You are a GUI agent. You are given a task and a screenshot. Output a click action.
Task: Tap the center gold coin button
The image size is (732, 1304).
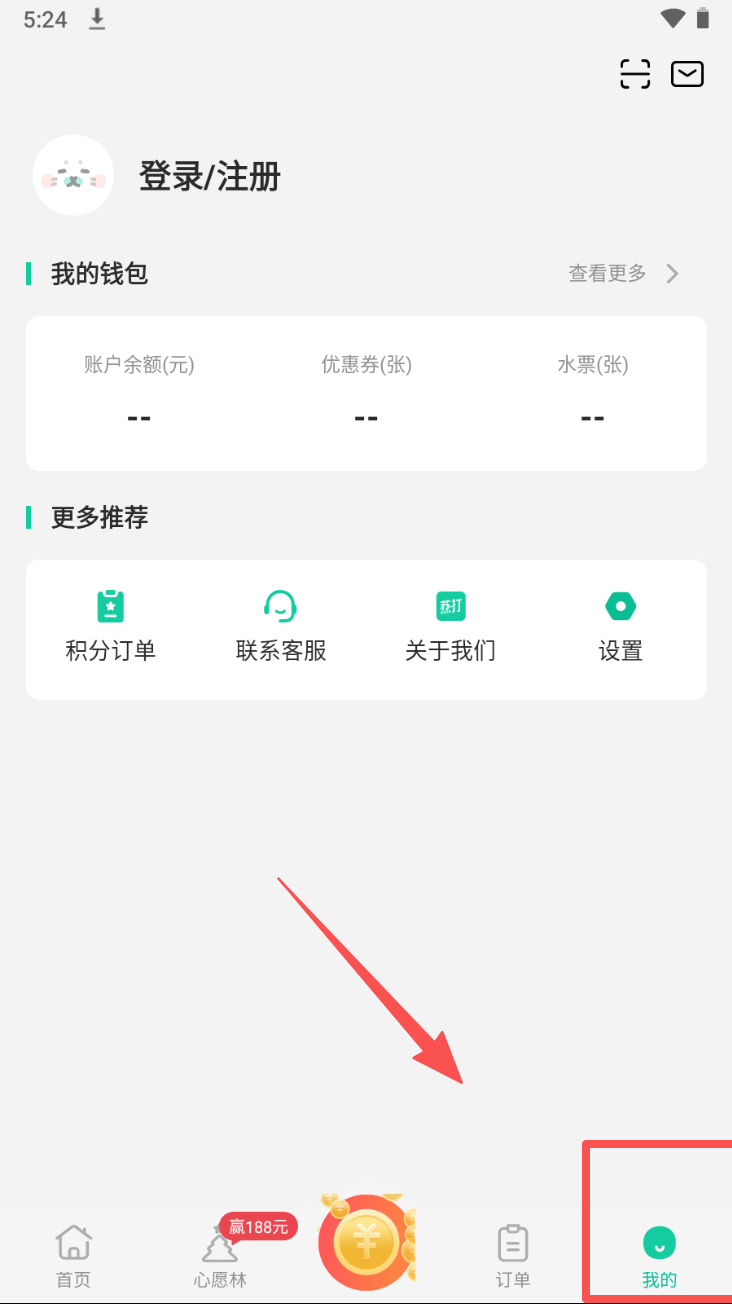tap(365, 1243)
